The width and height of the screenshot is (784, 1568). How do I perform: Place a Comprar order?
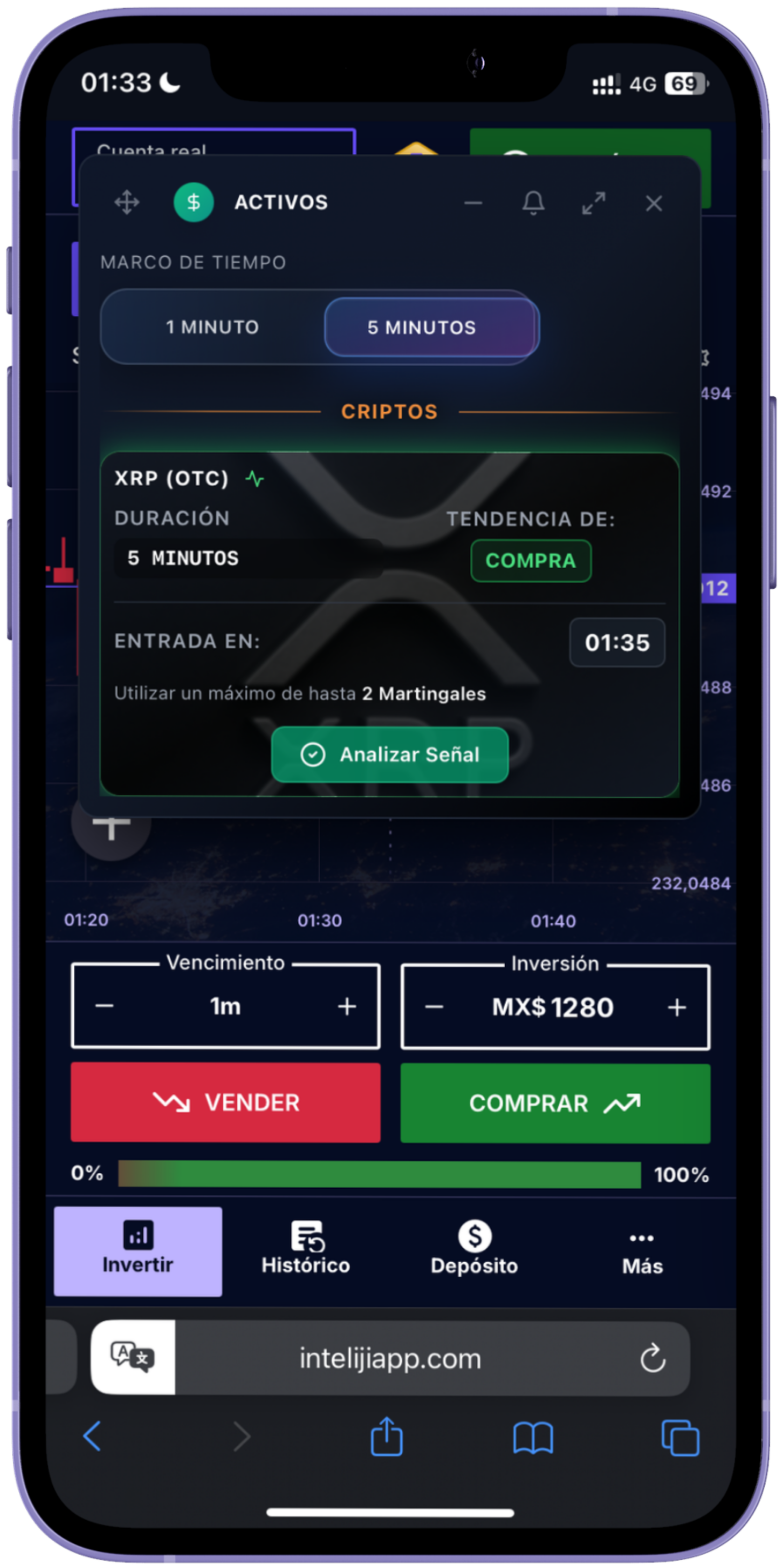click(555, 1103)
